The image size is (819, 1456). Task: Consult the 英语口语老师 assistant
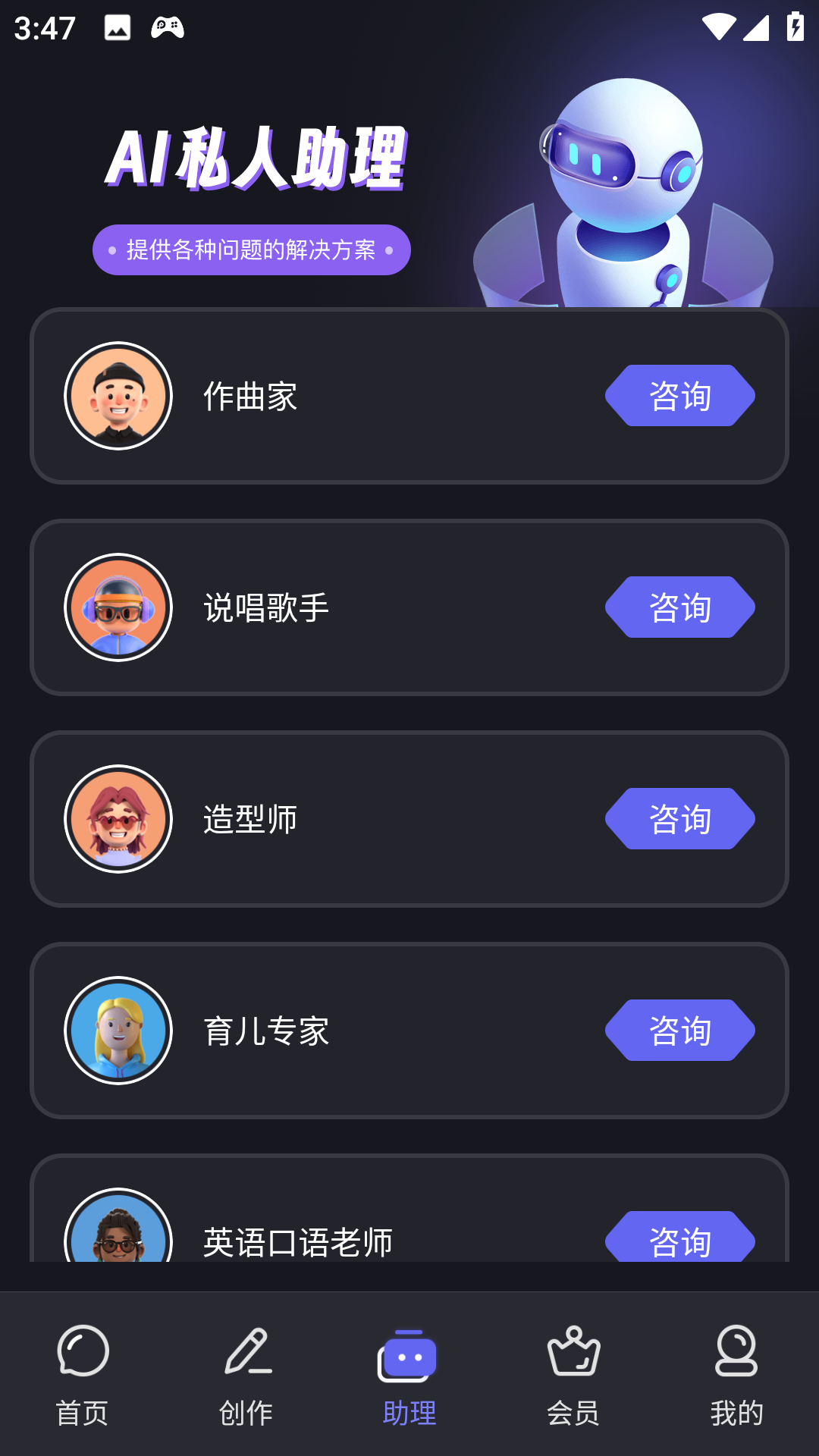click(x=679, y=1238)
